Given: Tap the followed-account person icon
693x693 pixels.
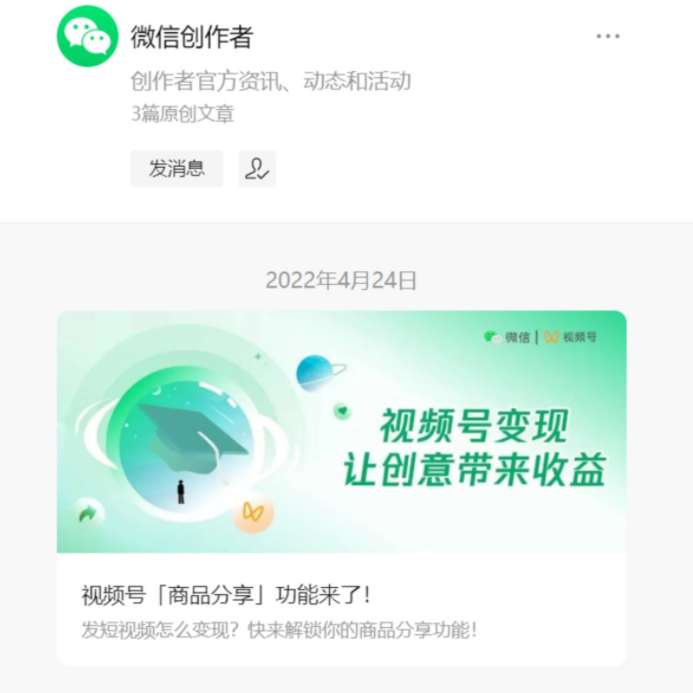Looking at the screenshot, I should (257, 169).
